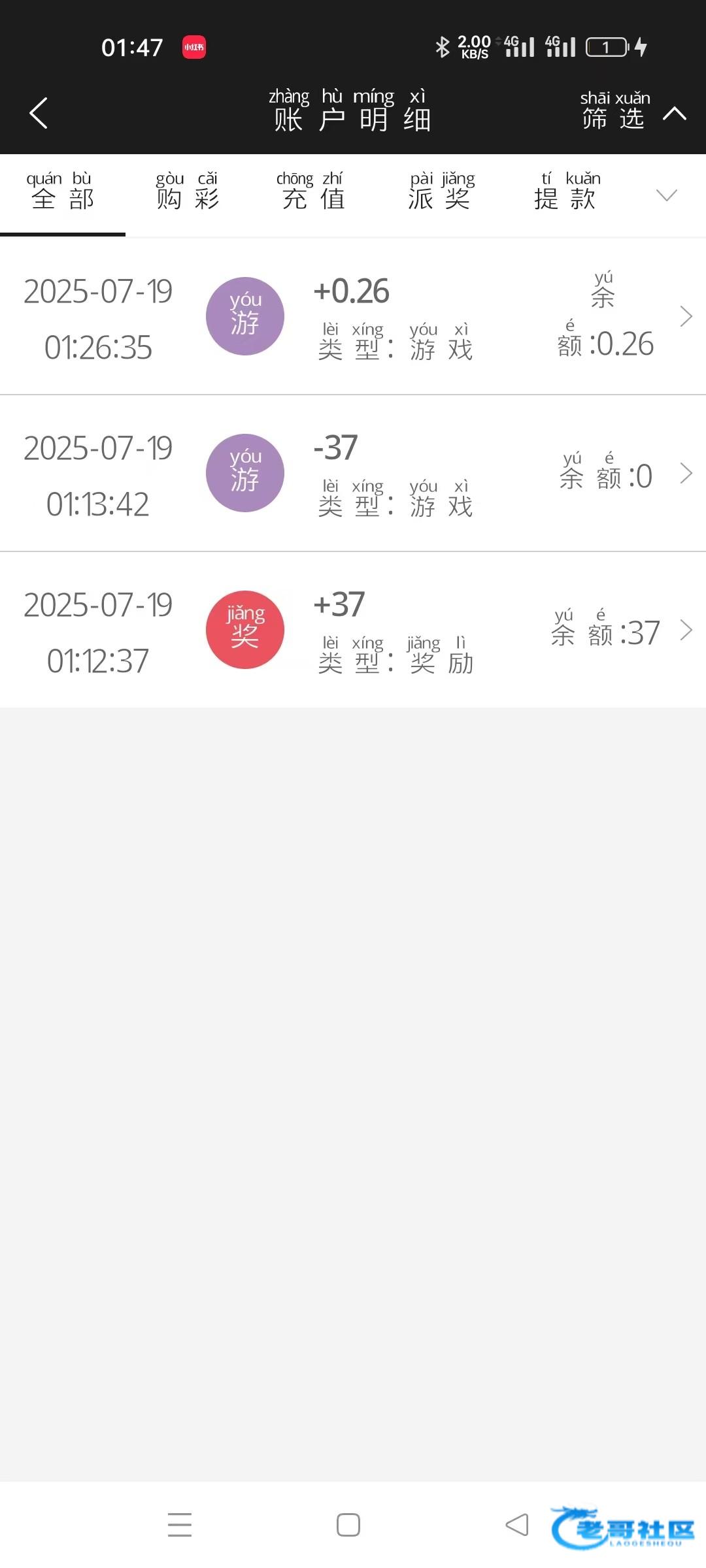The image size is (706, 1568).
Task: Expand the category tabs dropdown arrow
Action: click(x=666, y=195)
